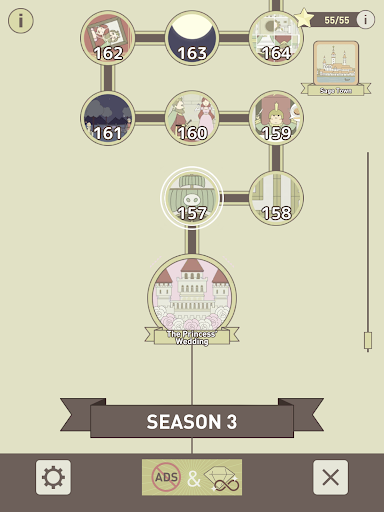The height and width of the screenshot is (512, 384).
Task: Play level 163
Action: (x=192, y=38)
